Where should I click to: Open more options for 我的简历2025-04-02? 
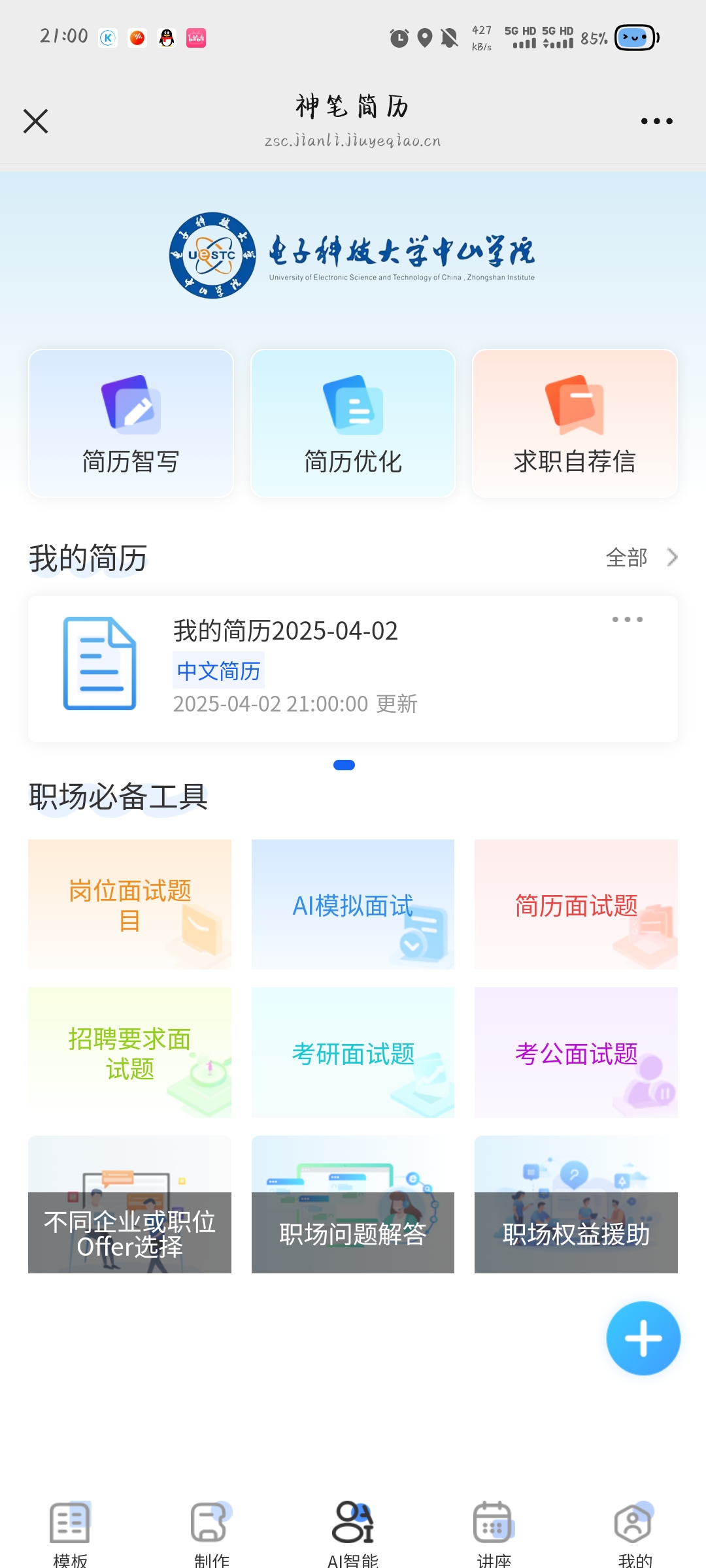point(627,619)
